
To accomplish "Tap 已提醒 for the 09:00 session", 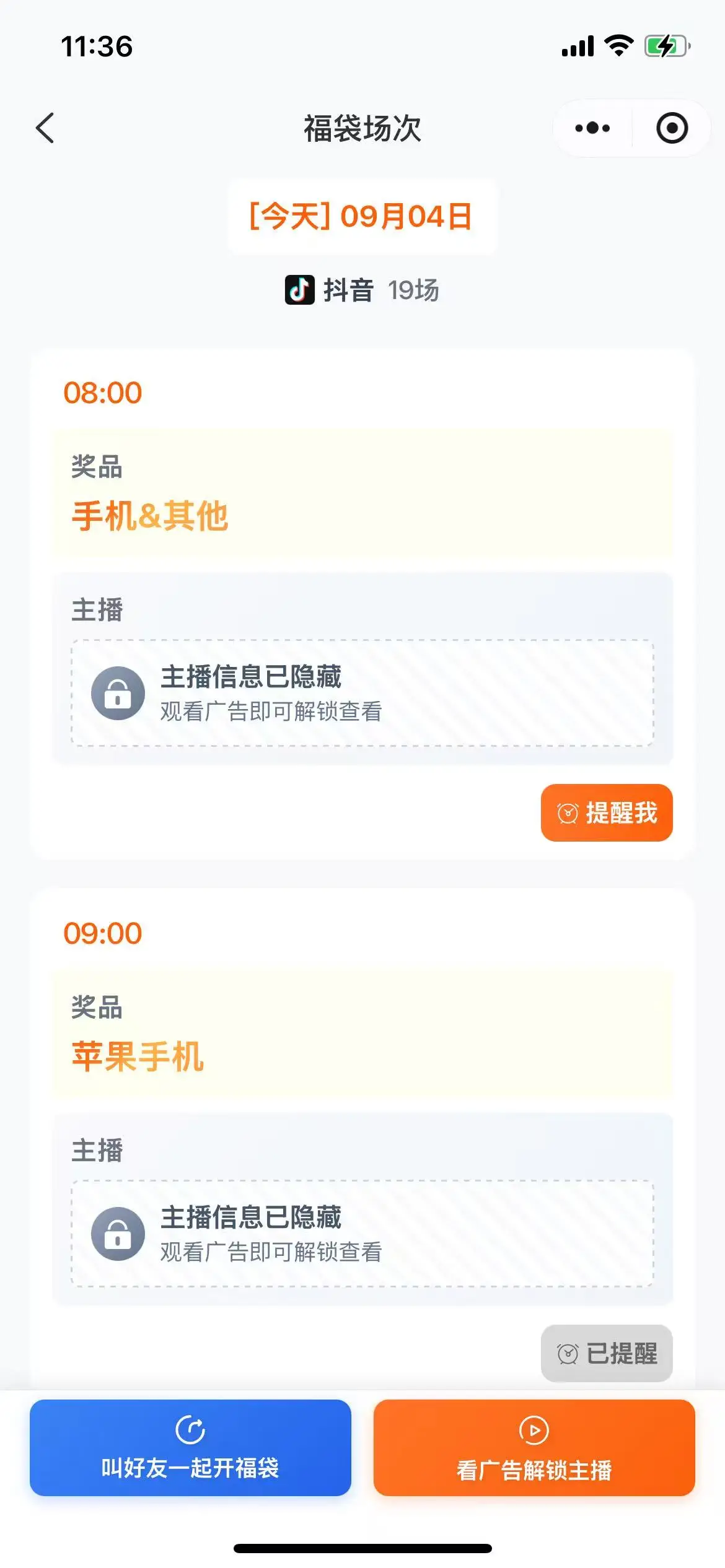I will coord(607,1353).
